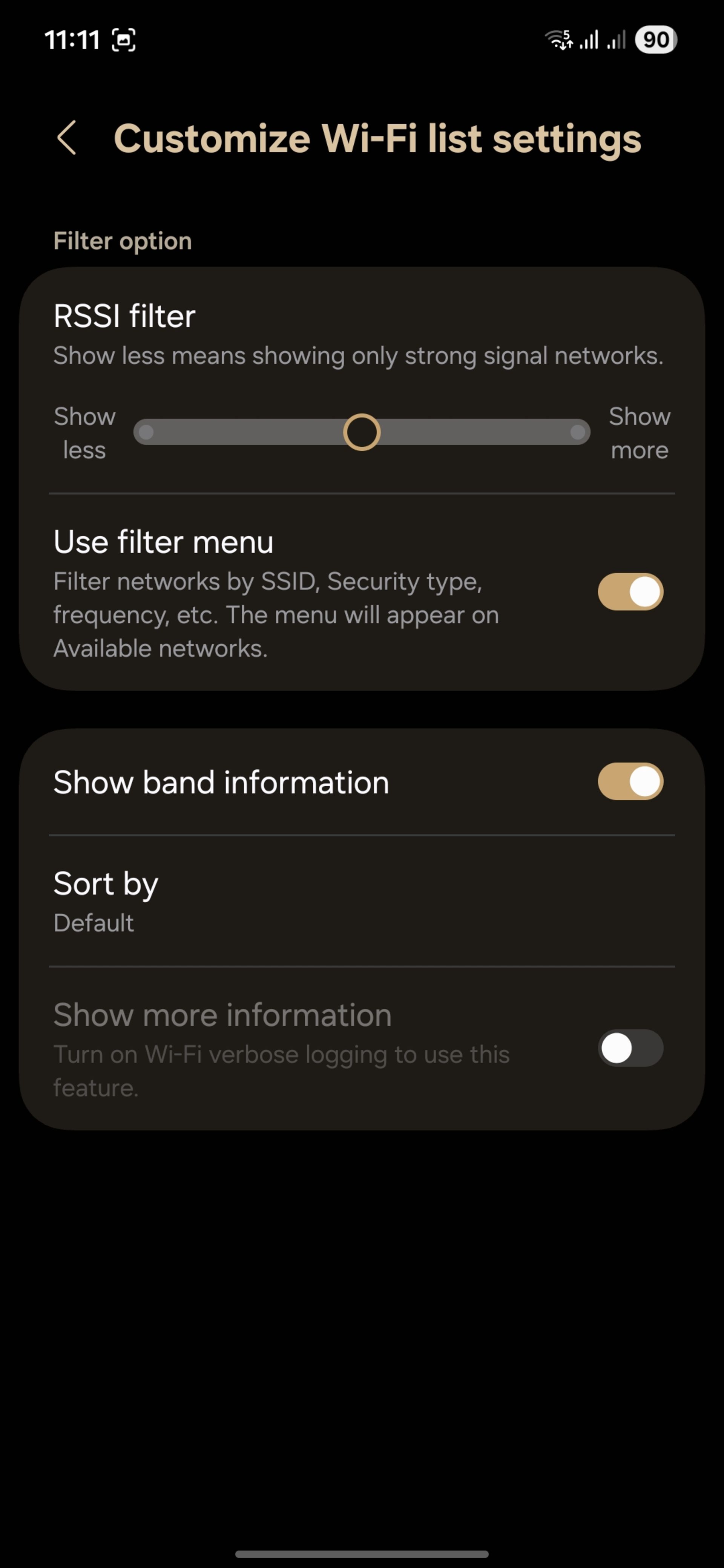Toggle the Show more information switch
The height and width of the screenshot is (1568, 724).
click(x=630, y=1048)
